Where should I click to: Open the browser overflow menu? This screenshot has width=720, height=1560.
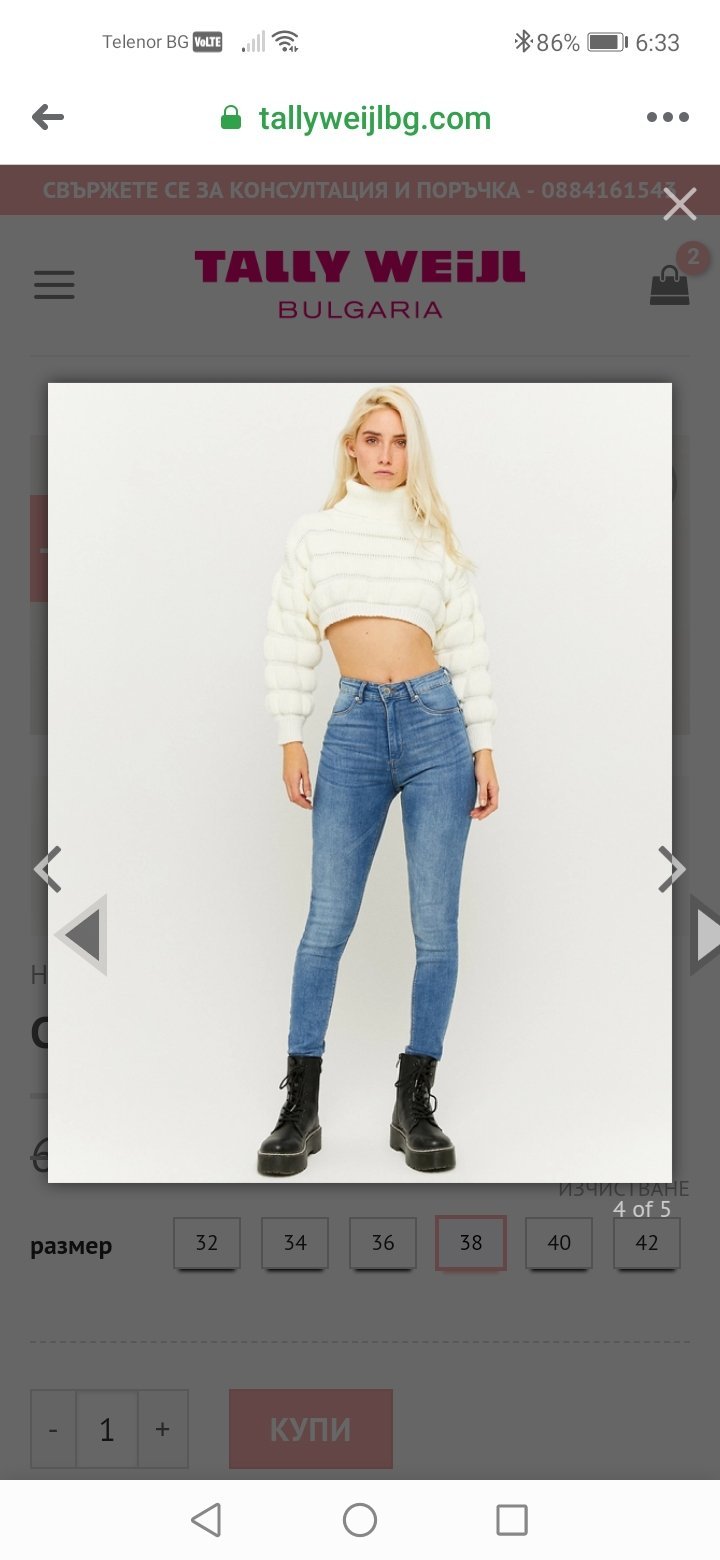(x=667, y=118)
